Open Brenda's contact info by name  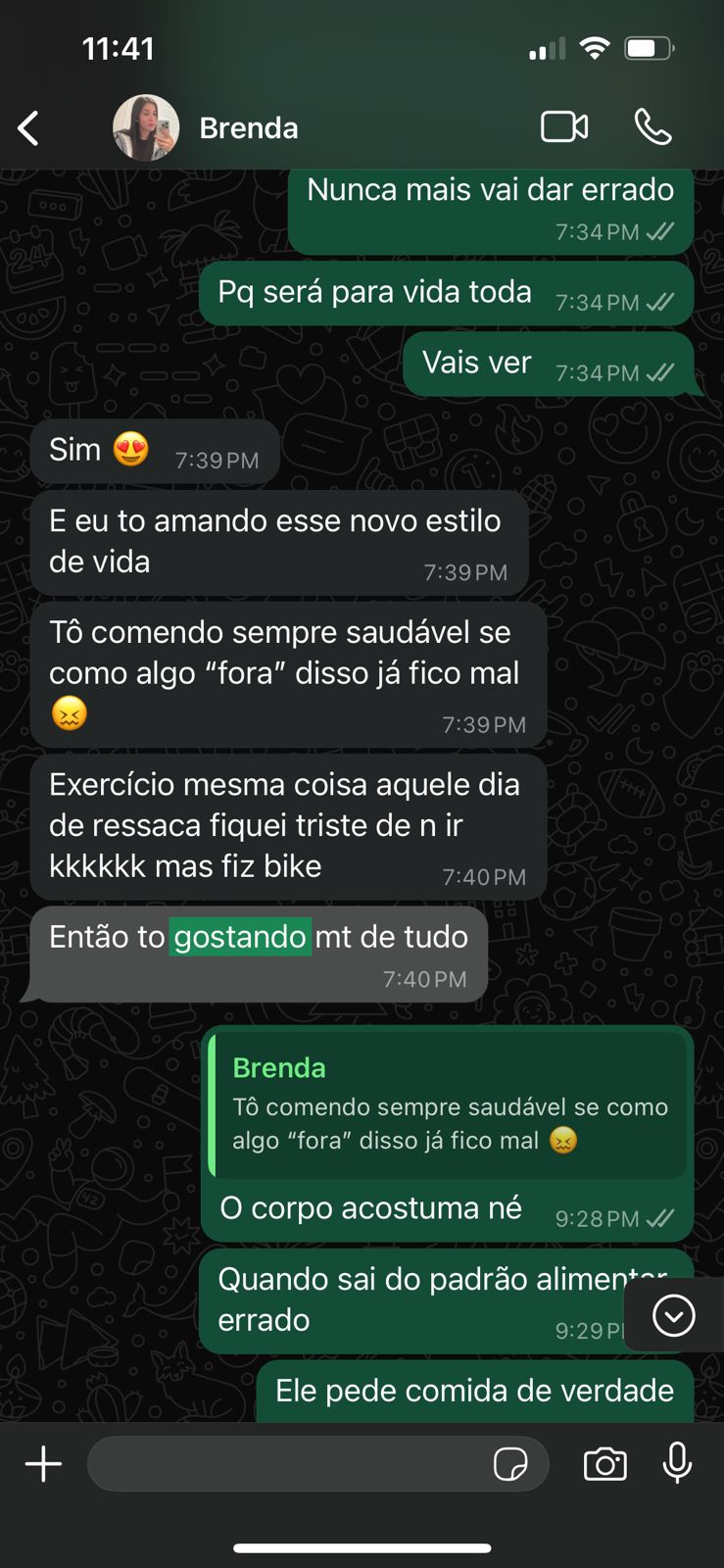249,128
